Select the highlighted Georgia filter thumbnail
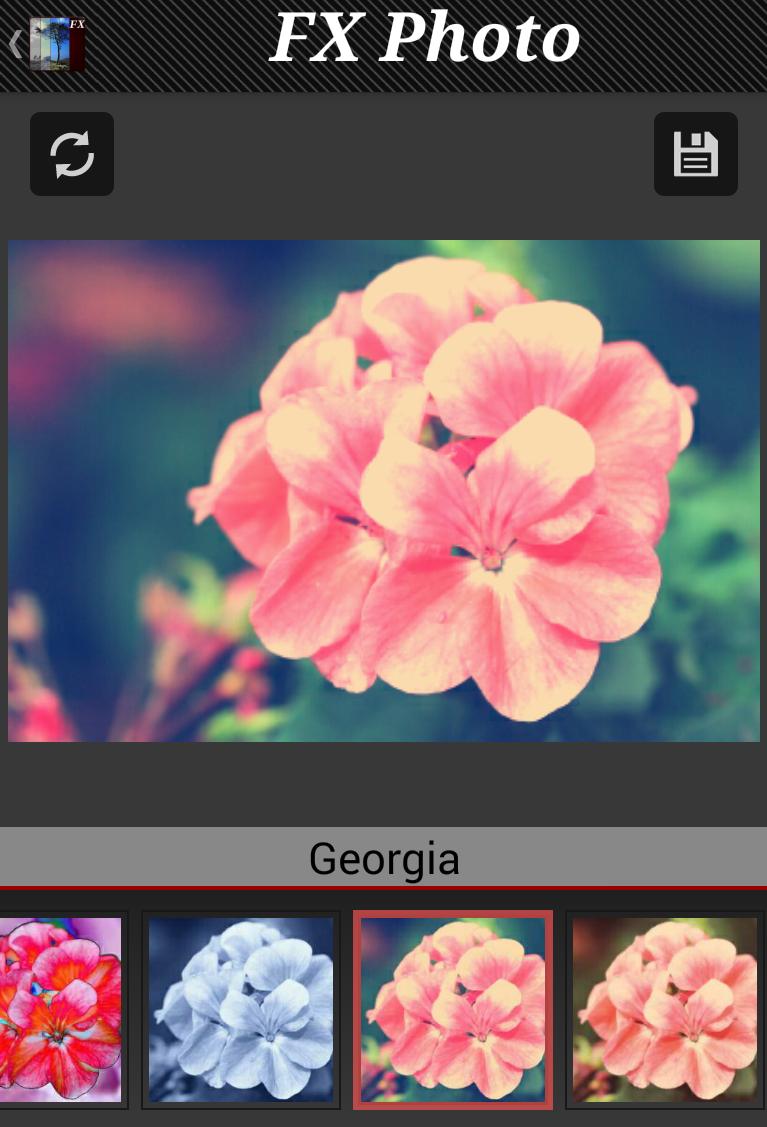 (453, 1010)
